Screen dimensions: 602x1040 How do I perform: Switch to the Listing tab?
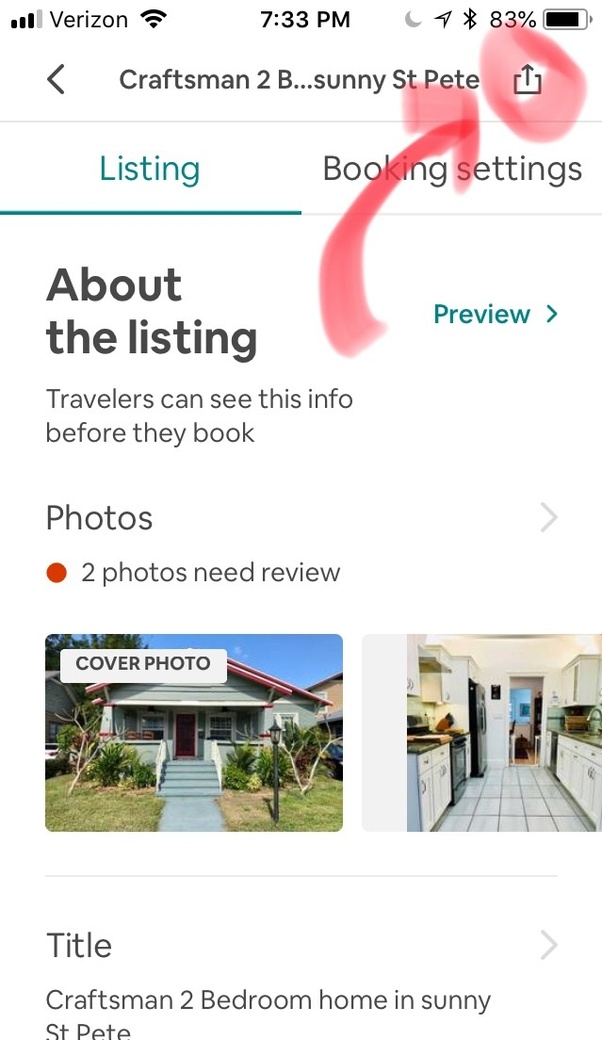(150, 169)
